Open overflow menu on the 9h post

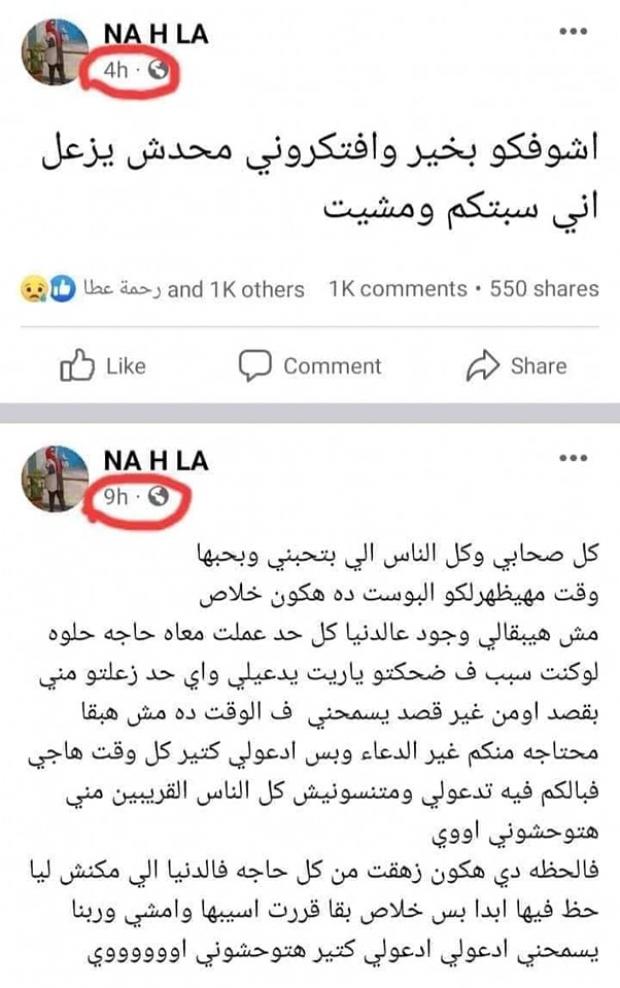573,458
